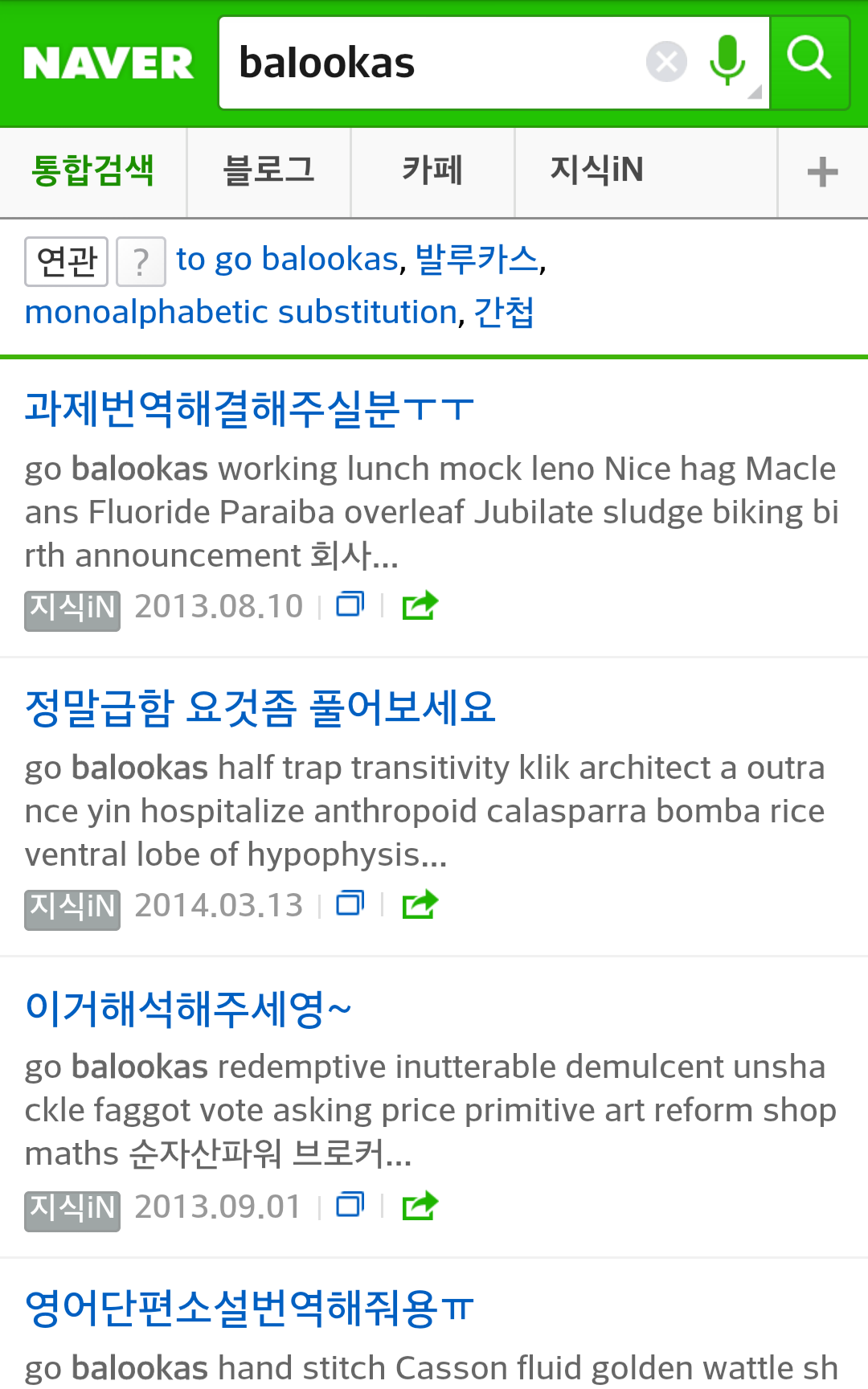Clear the search text with X
This screenshot has height=1389, width=868.
[666, 62]
